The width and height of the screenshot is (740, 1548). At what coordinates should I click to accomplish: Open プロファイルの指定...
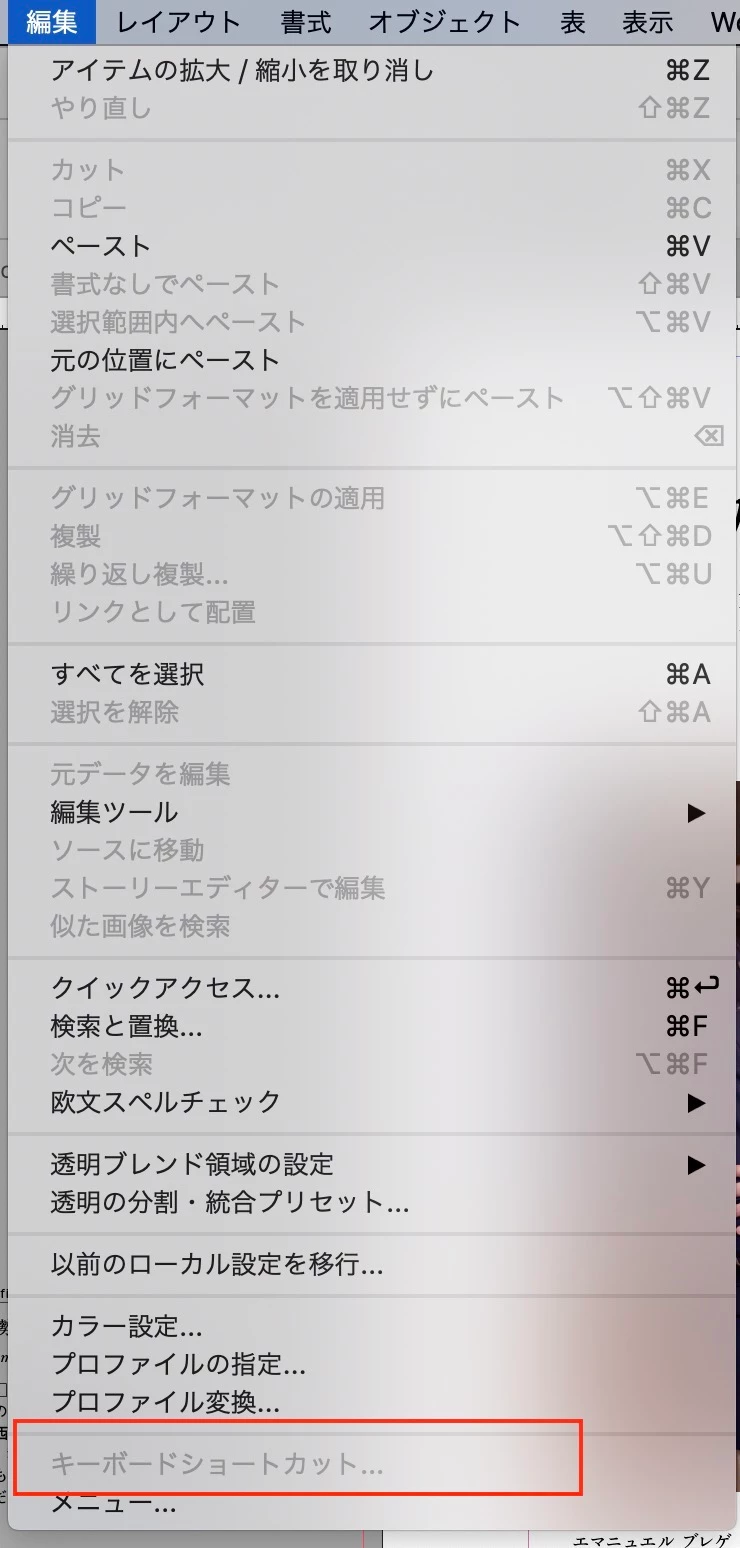coord(178,1365)
